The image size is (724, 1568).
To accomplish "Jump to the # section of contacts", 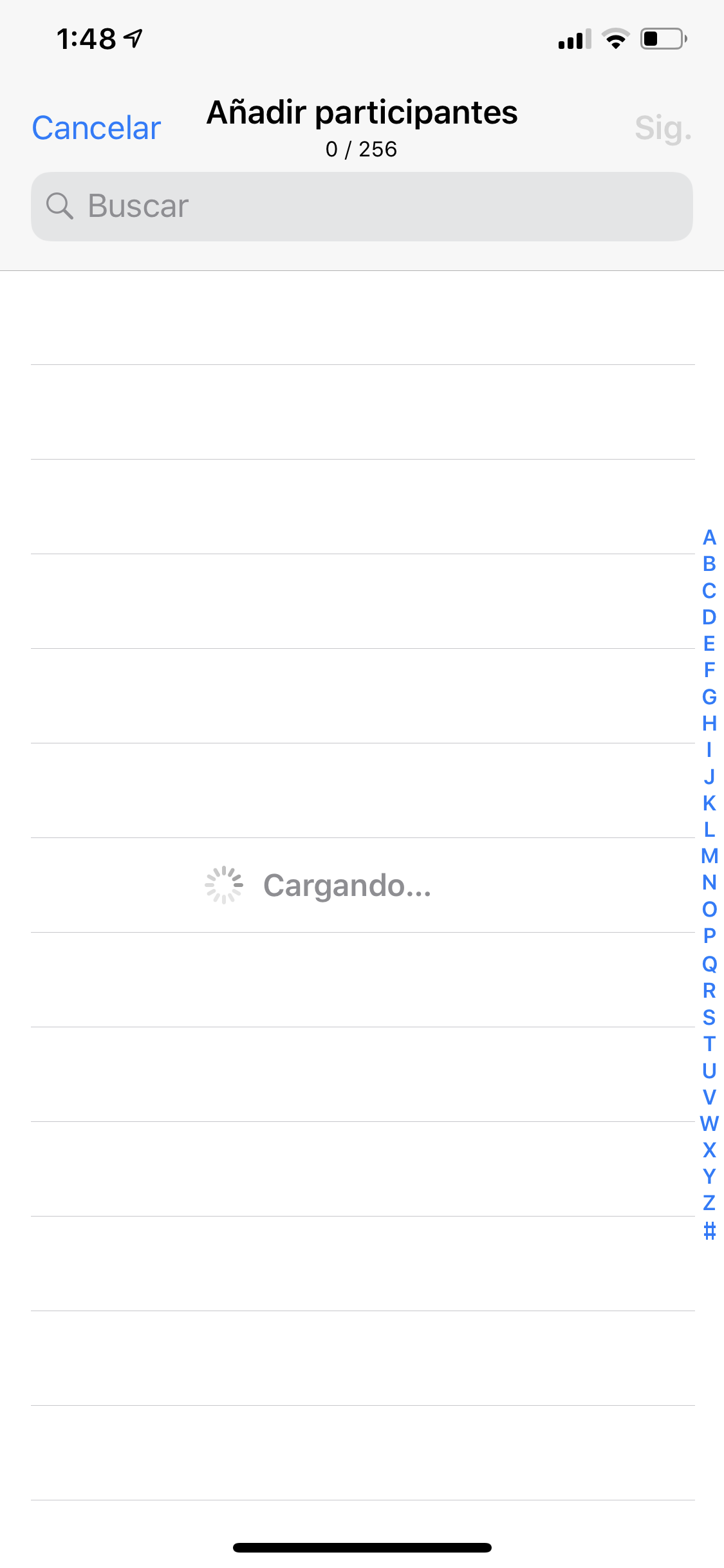I will 709,1231.
